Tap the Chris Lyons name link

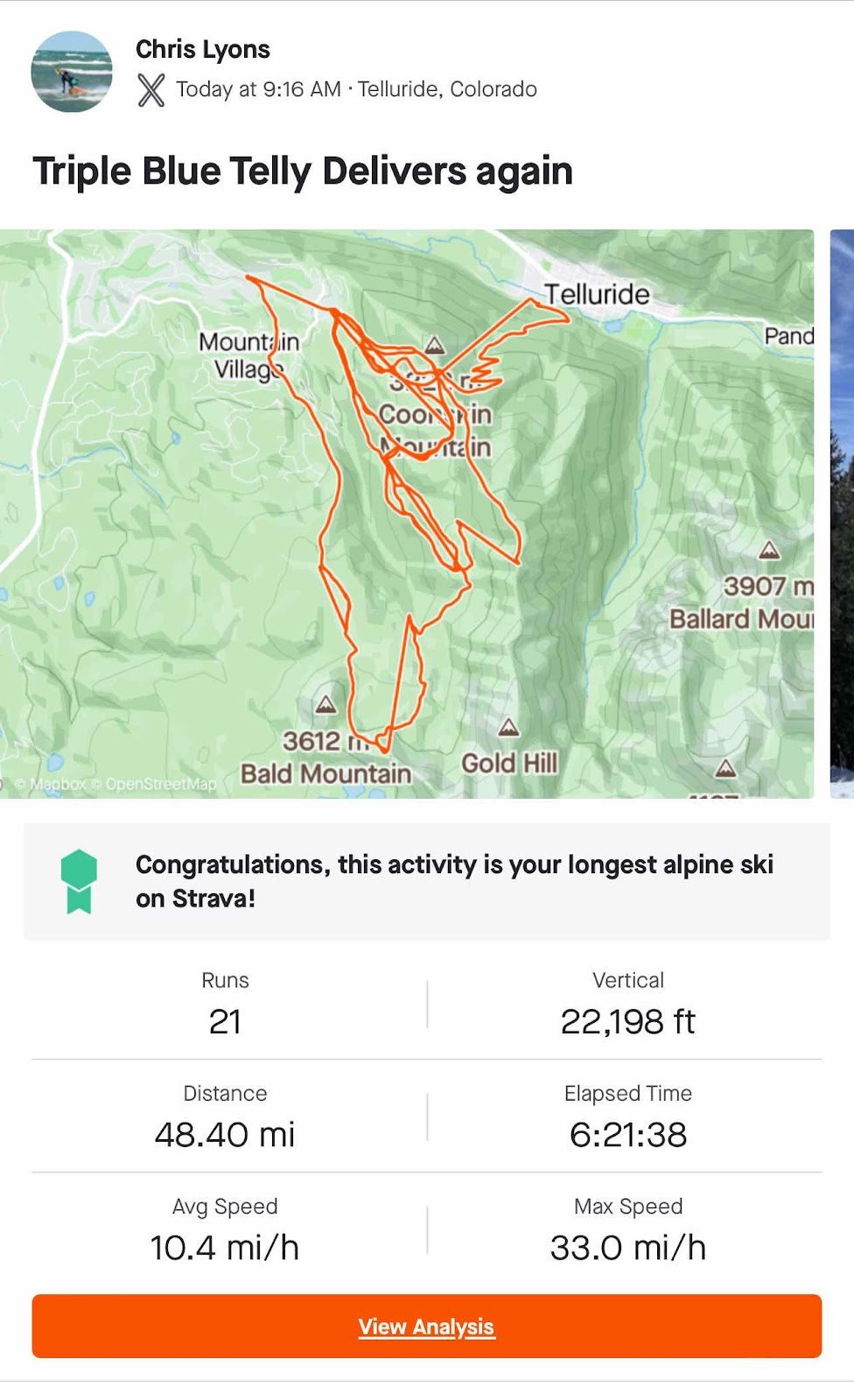[x=203, y=49]
